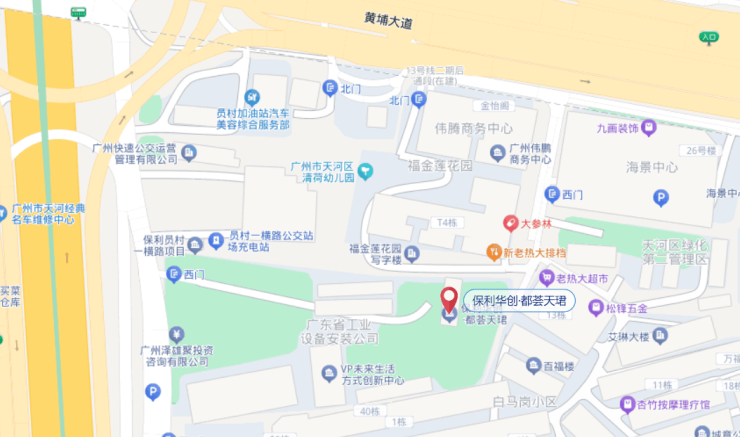
Task: Open VP未来生活方式创新中心 marker
Action: click(331, 373)
